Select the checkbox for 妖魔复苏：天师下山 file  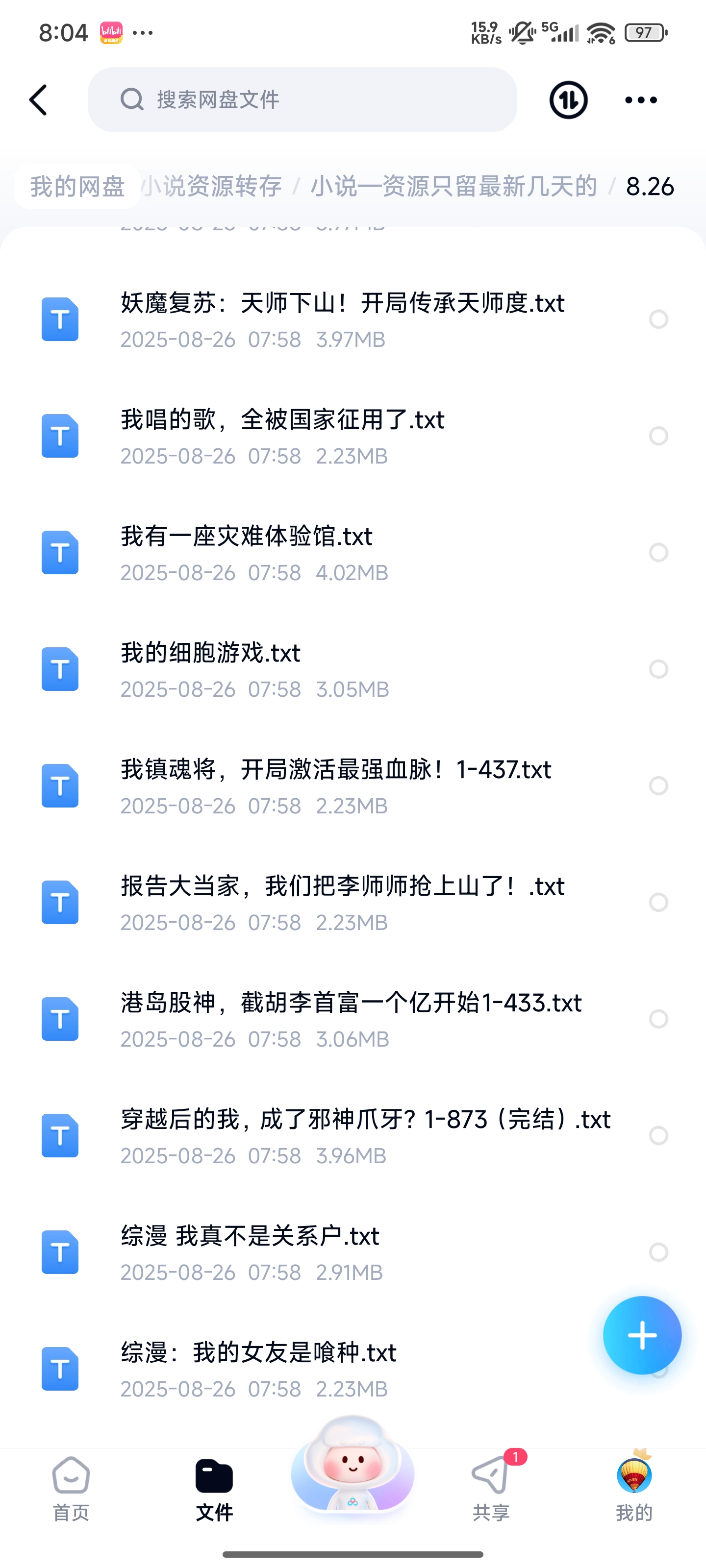click(x=658, y=319)
